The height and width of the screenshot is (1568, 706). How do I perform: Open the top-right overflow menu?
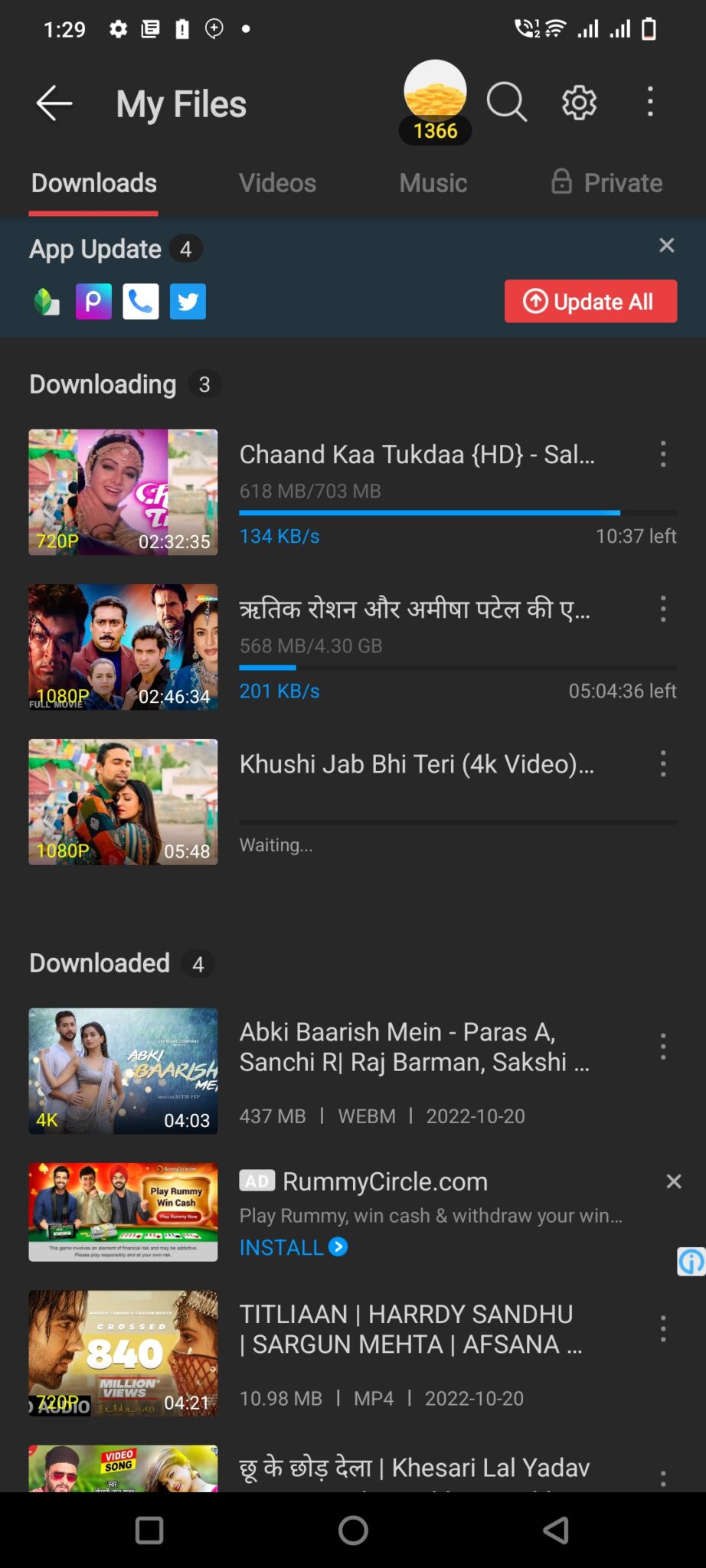point(650,102)
